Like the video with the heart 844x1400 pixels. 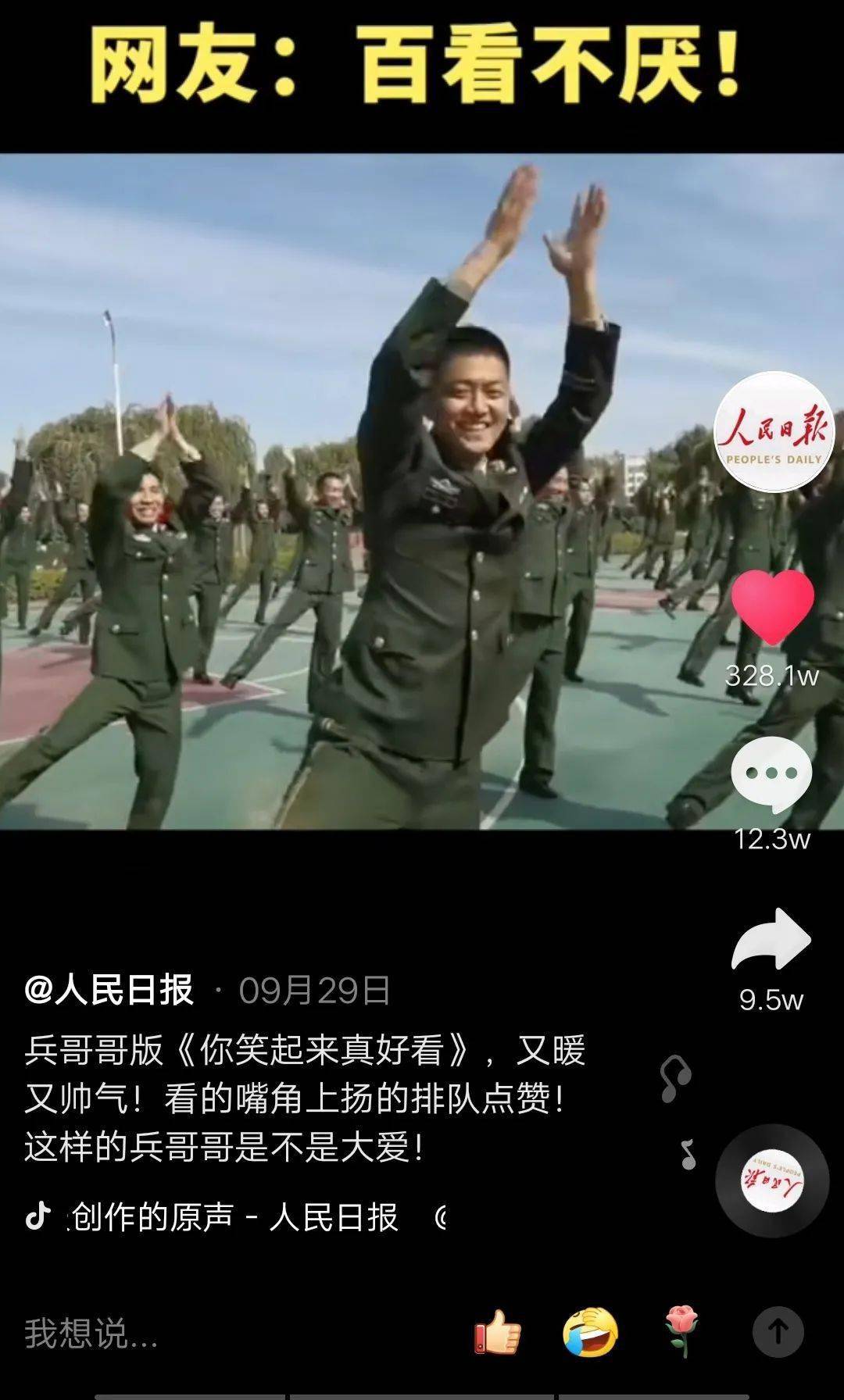coord(772,607)
